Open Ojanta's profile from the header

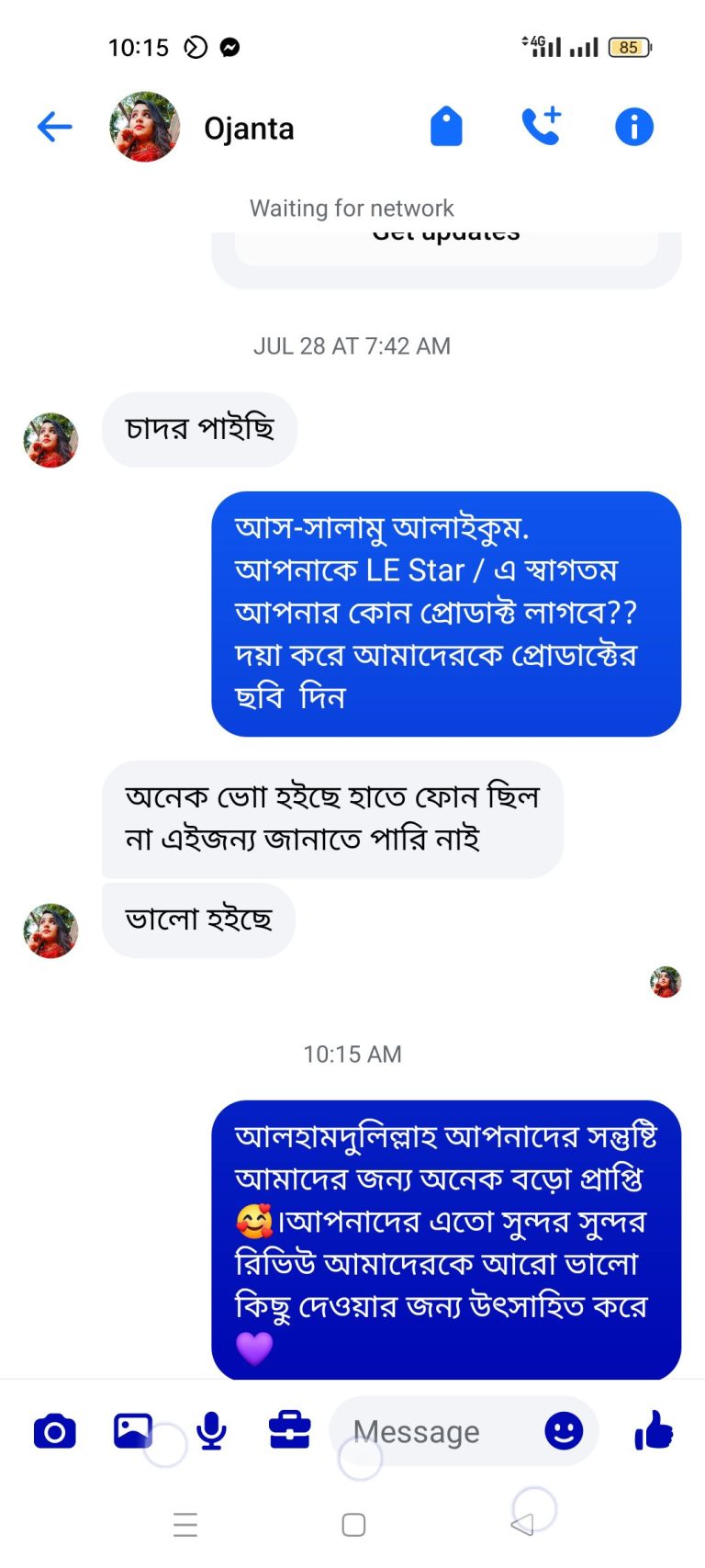(x=145, y=127)
